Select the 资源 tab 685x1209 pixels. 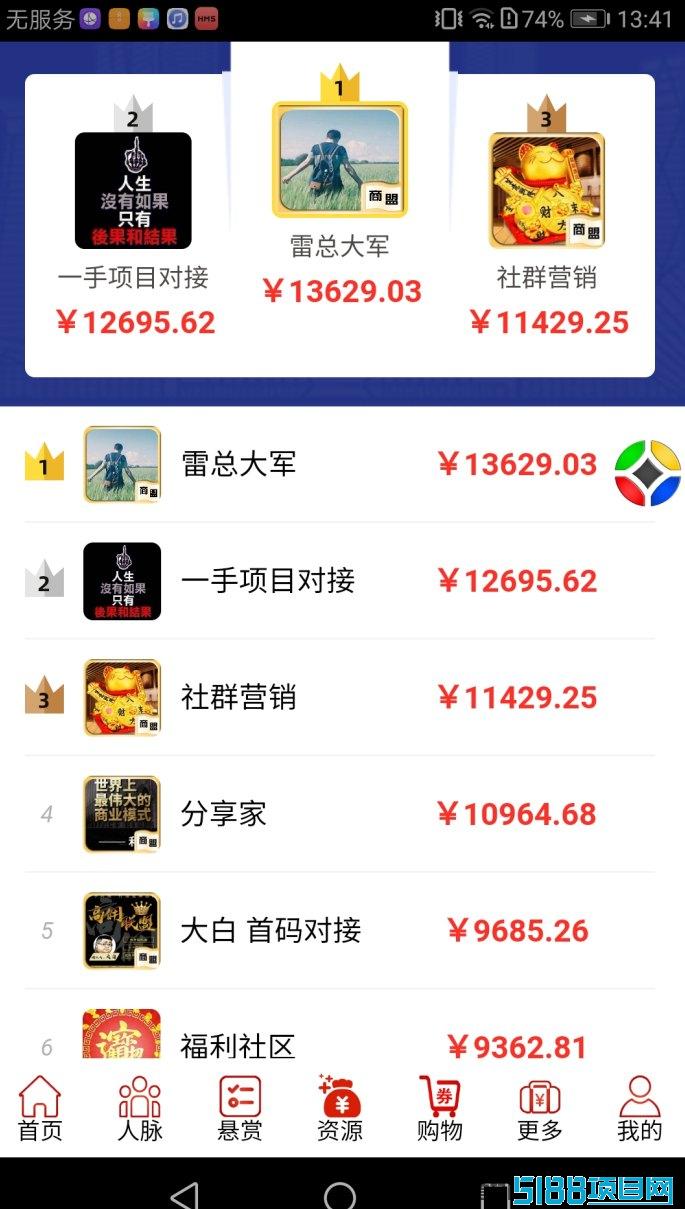point(340,1109)
